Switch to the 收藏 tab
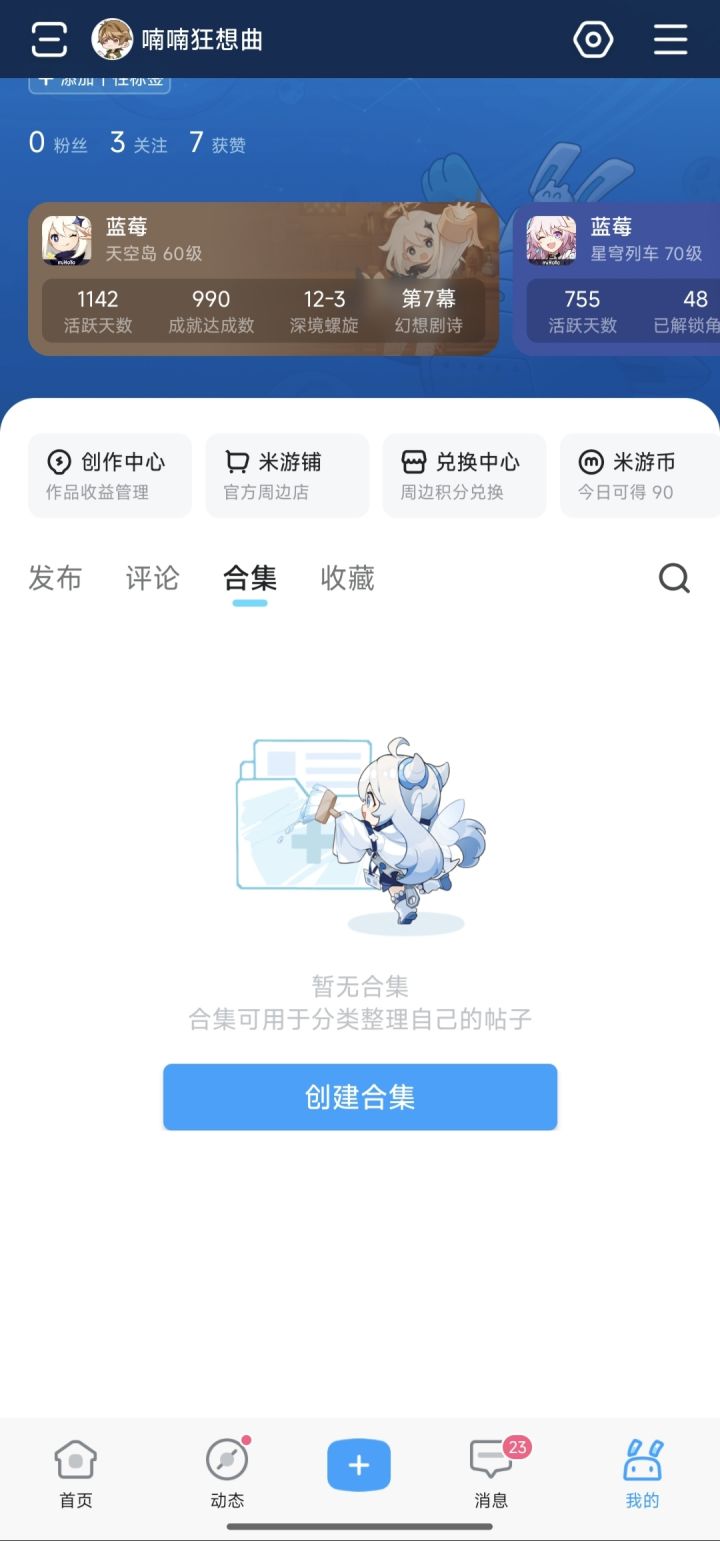This screenshot has width=720, height=1541. pos(345,578)
